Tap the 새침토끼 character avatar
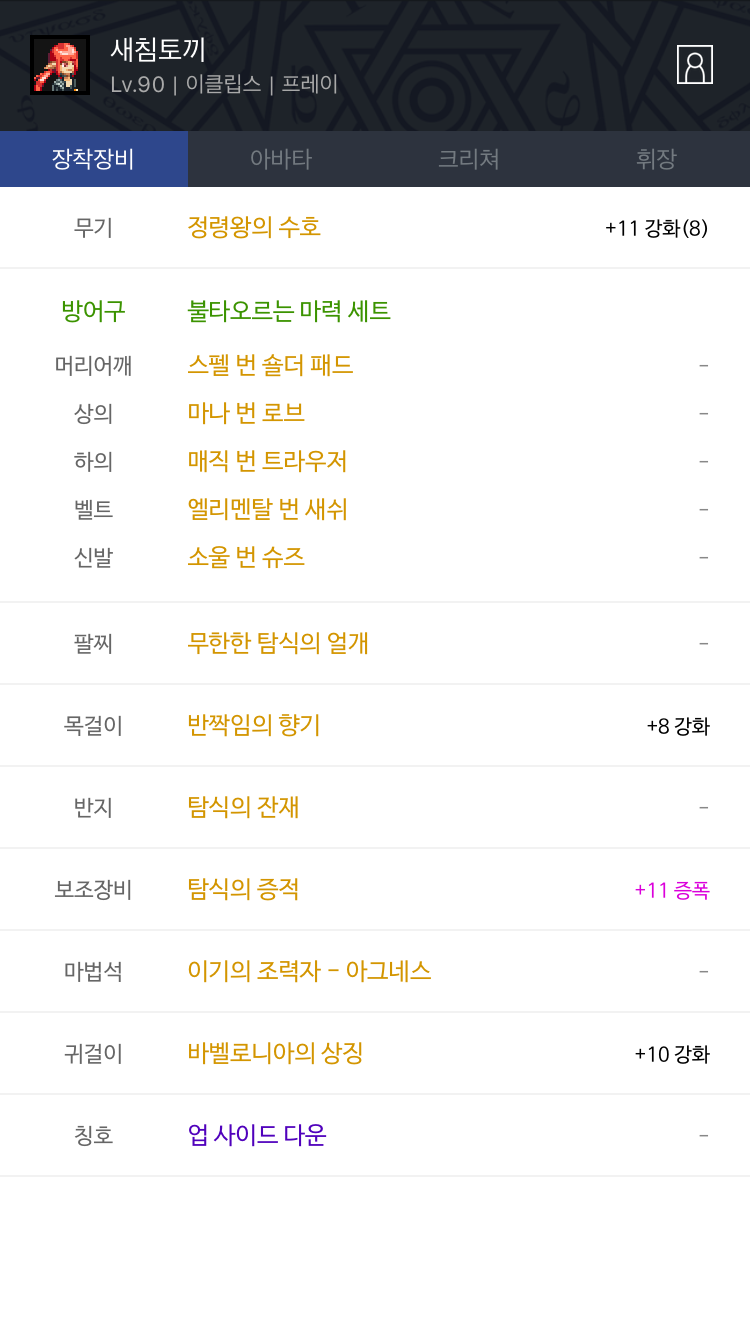 pyautogui.click(x=60, y=65)
